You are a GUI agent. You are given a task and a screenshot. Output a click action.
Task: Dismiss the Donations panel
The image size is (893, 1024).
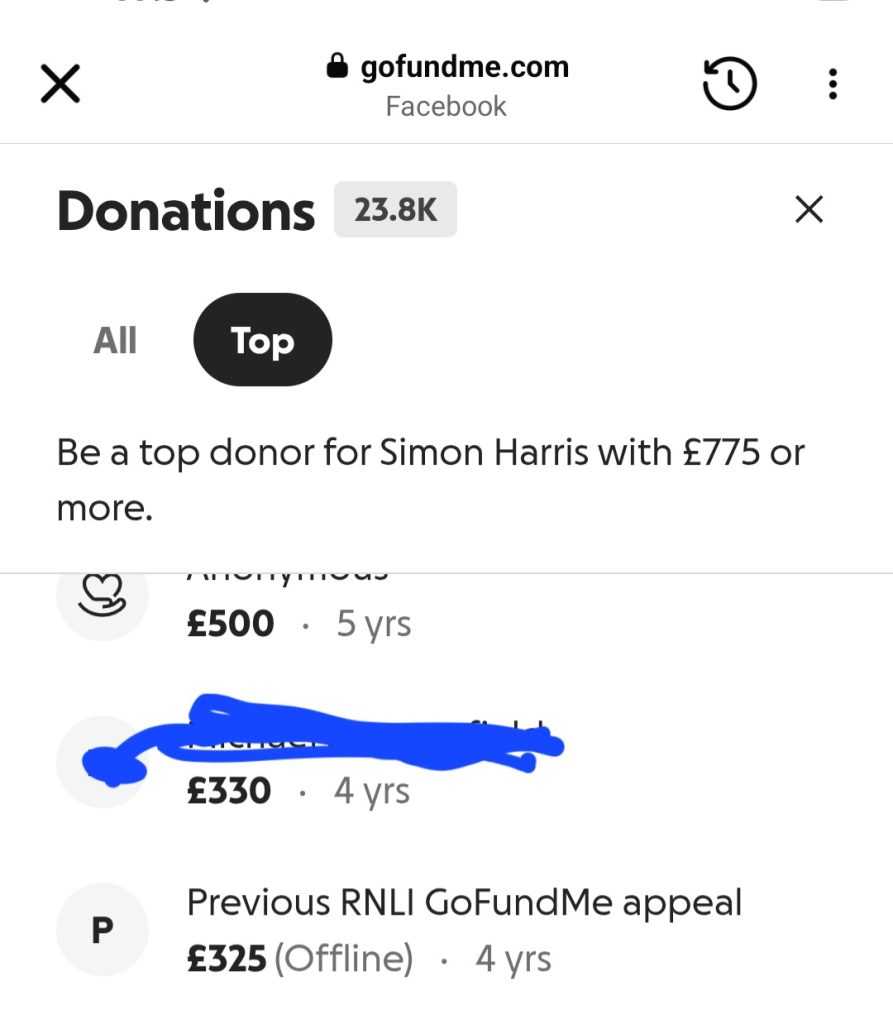point(809,210)
